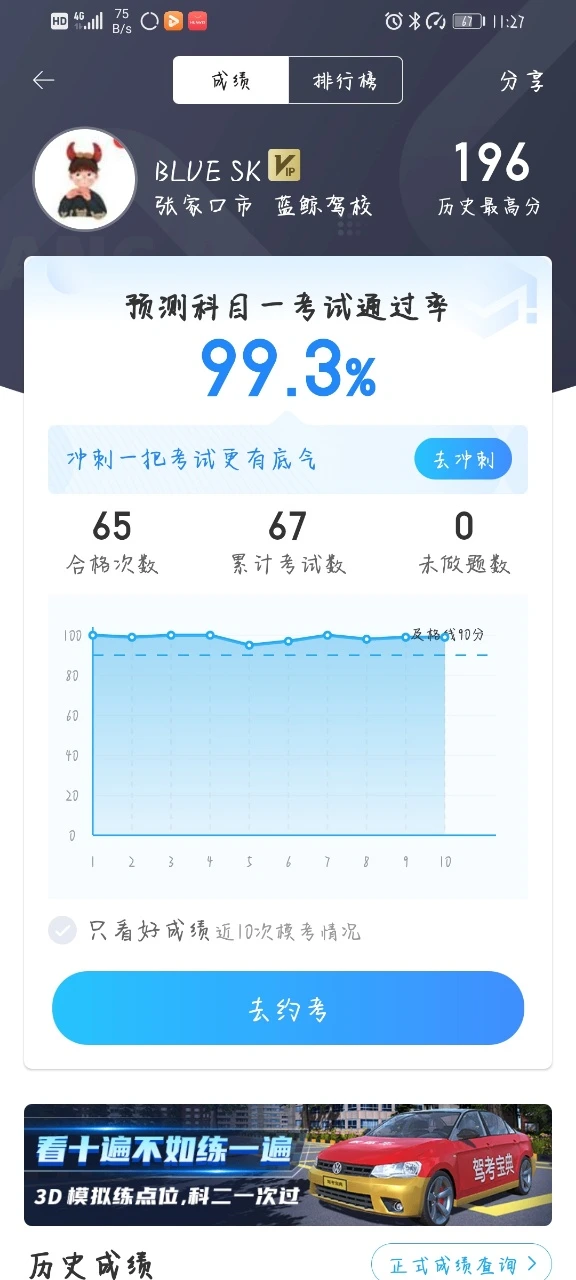Screen dimensions: 576x1280
Task: Open 正式成绩查询
Action: 461,1265
